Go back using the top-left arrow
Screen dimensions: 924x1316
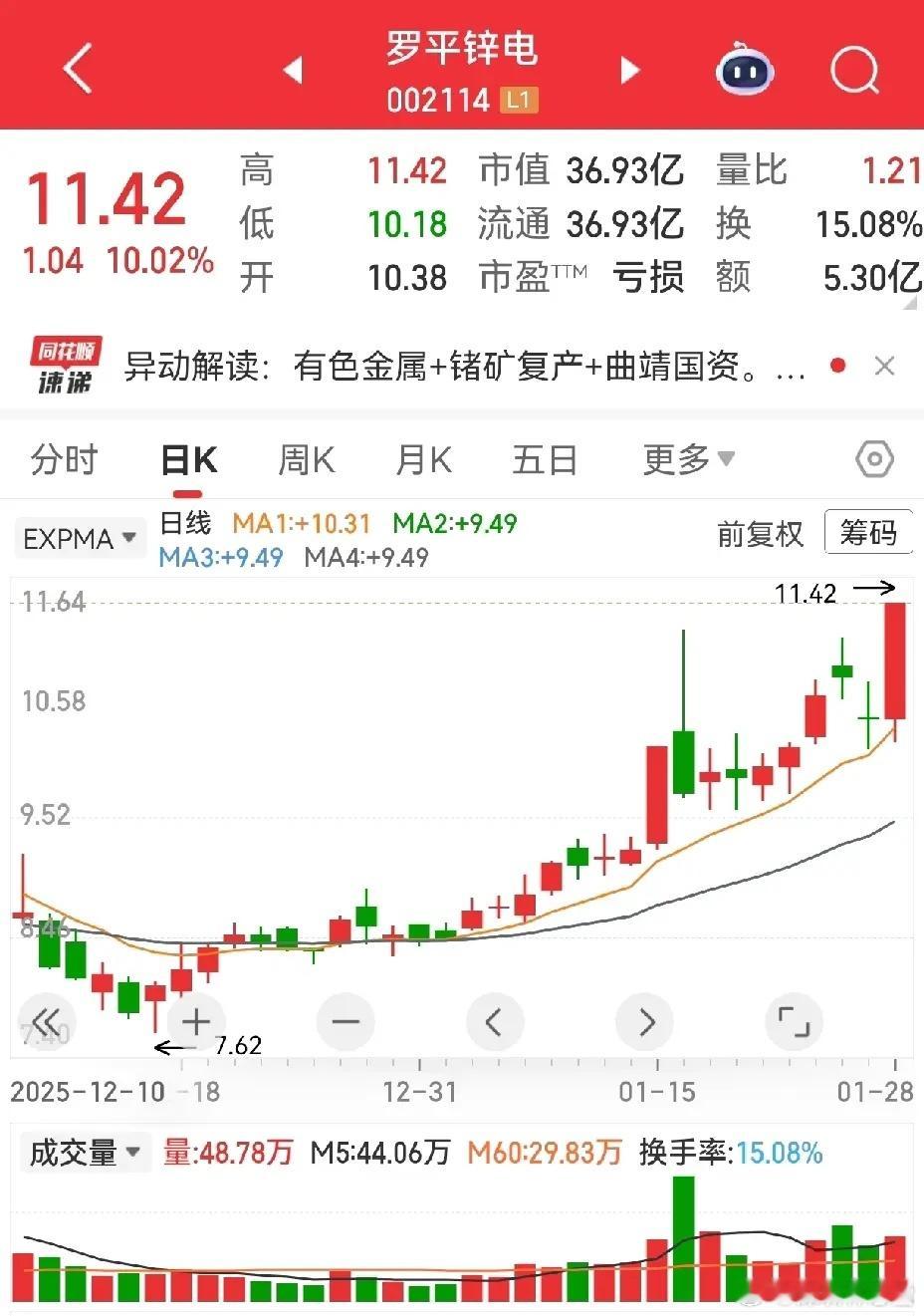78,68
